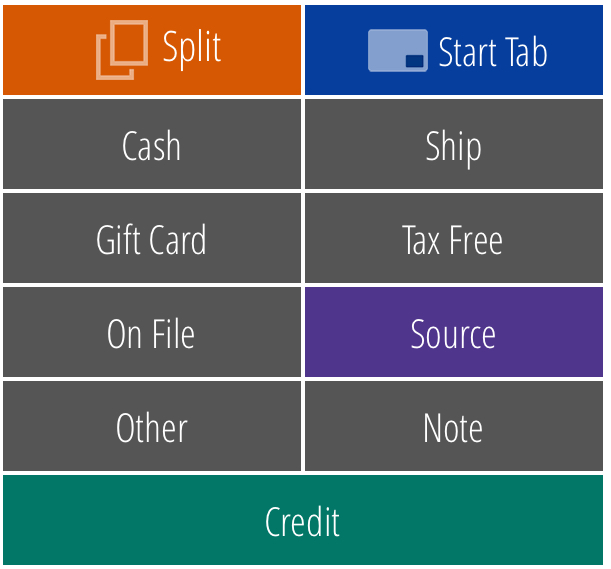Open the Source option

point(454,333)
